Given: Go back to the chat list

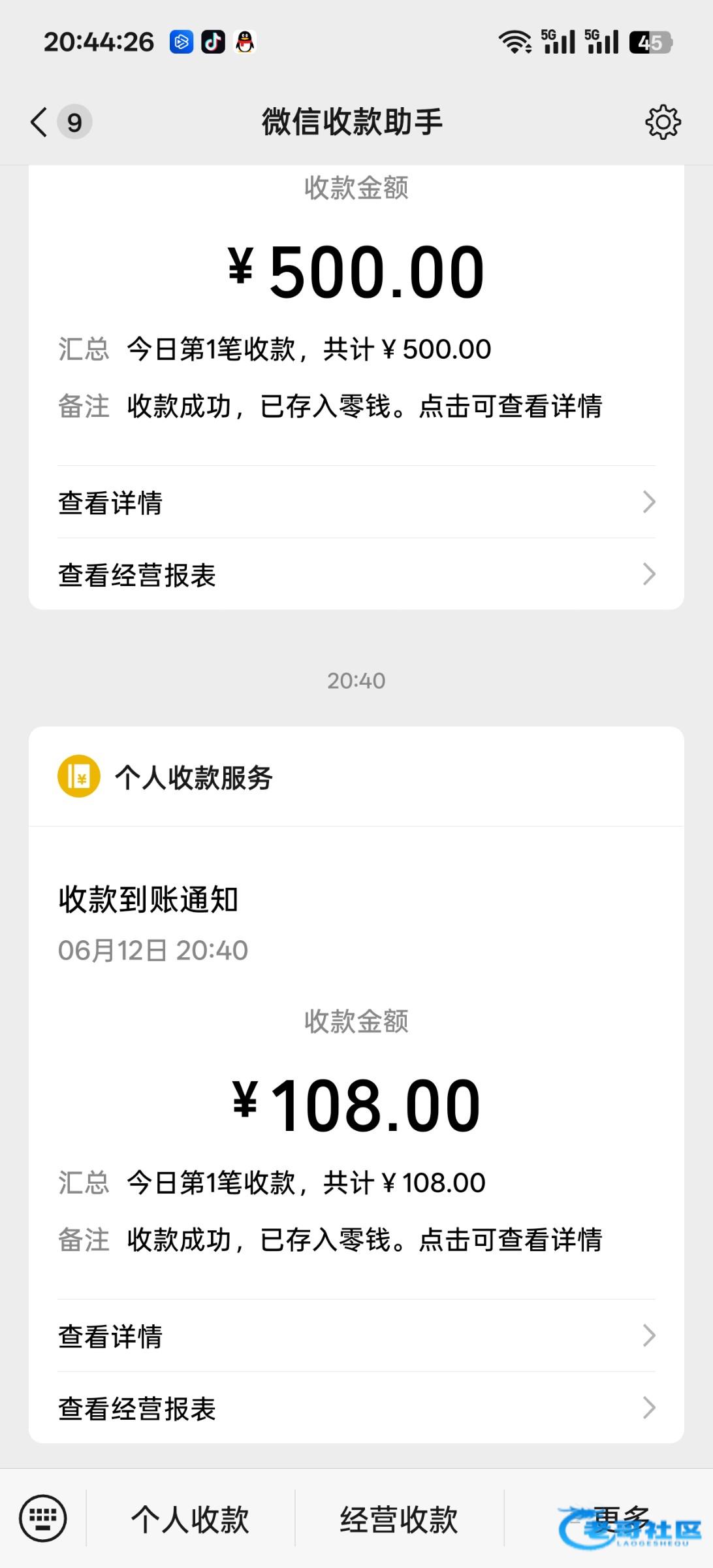Looking at the screenshot, I should click(x=40, y=122).
